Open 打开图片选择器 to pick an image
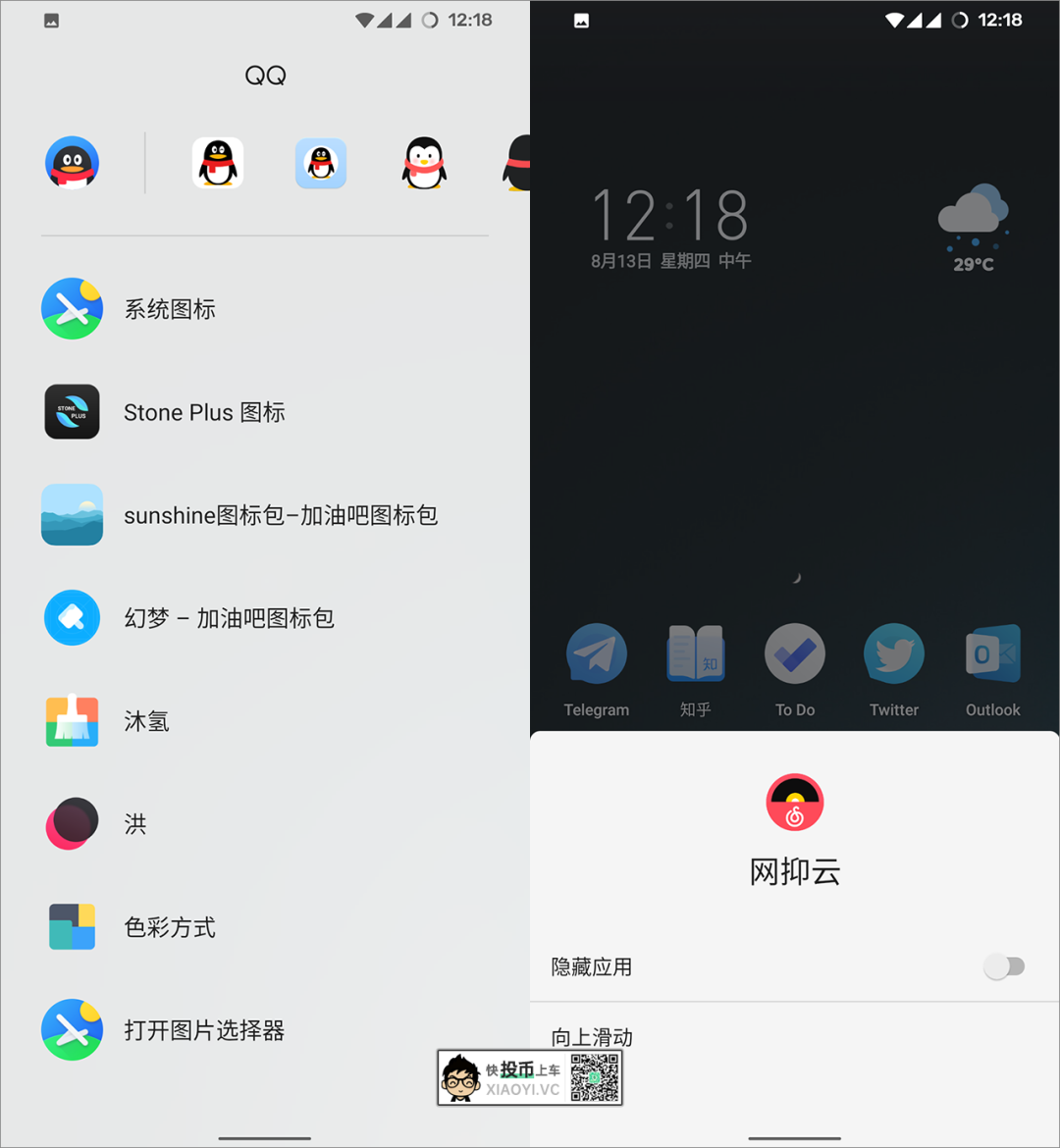The image size is (1060, 1148). coord(203,1030)
